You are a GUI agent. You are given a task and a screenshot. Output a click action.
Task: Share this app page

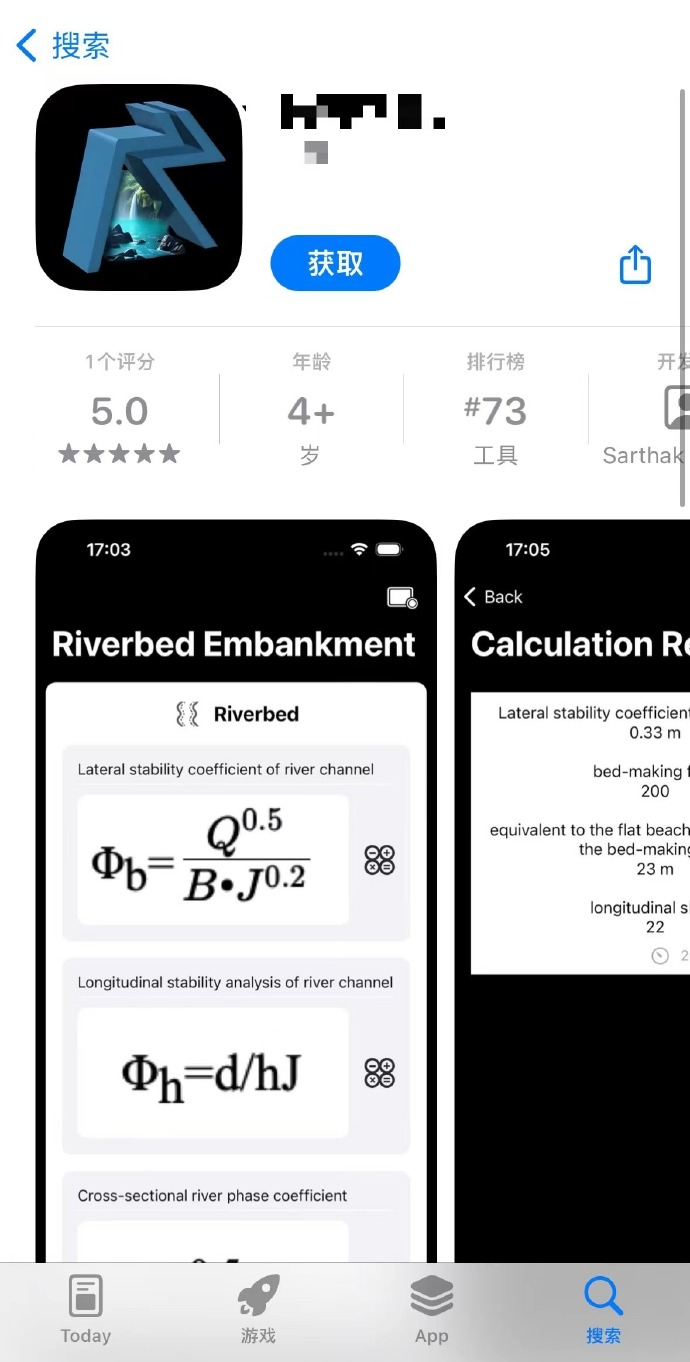[x=635, y=265]
